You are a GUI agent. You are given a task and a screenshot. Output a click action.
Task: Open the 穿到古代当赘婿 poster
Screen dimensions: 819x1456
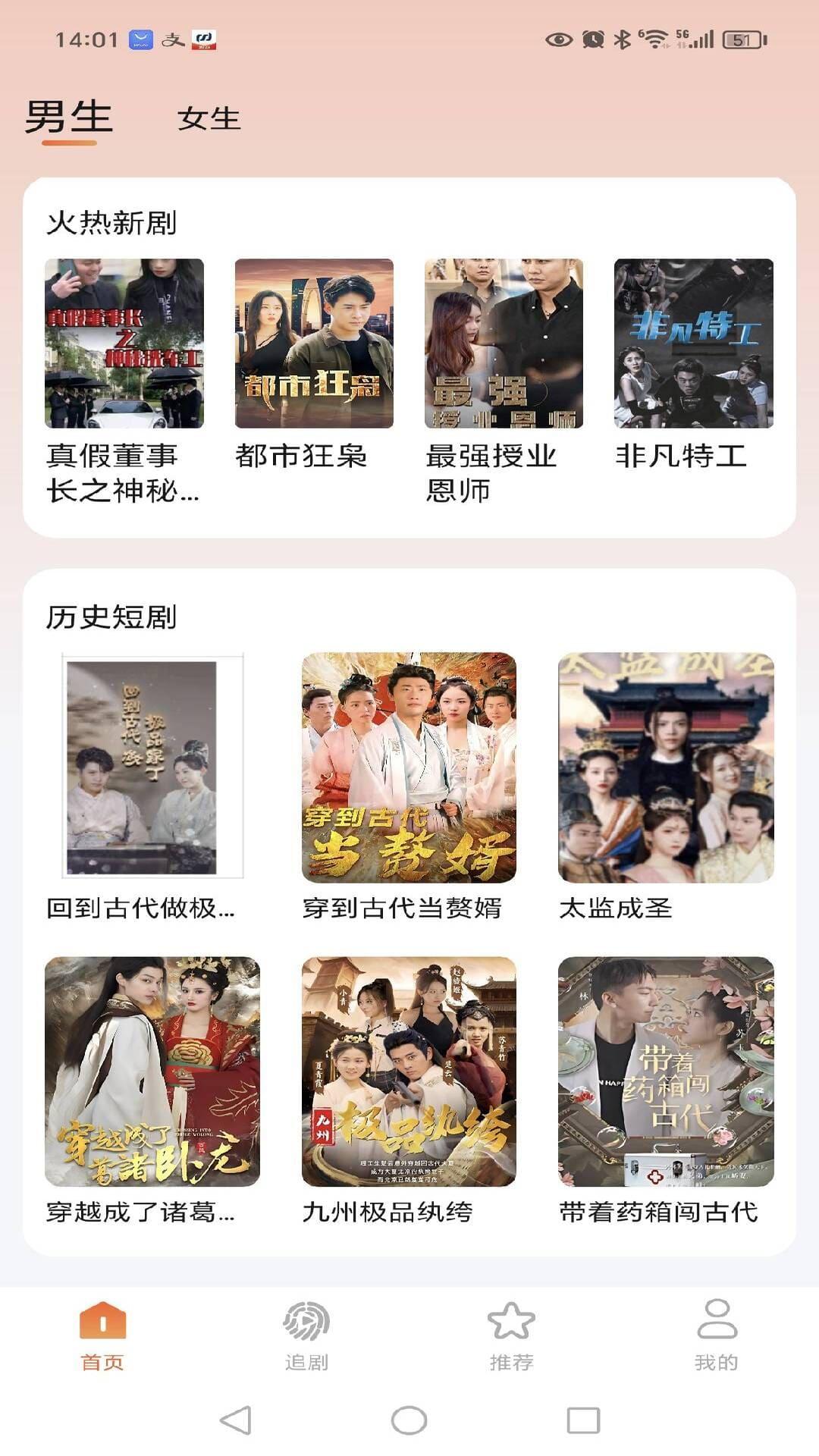tap(409, 766)
